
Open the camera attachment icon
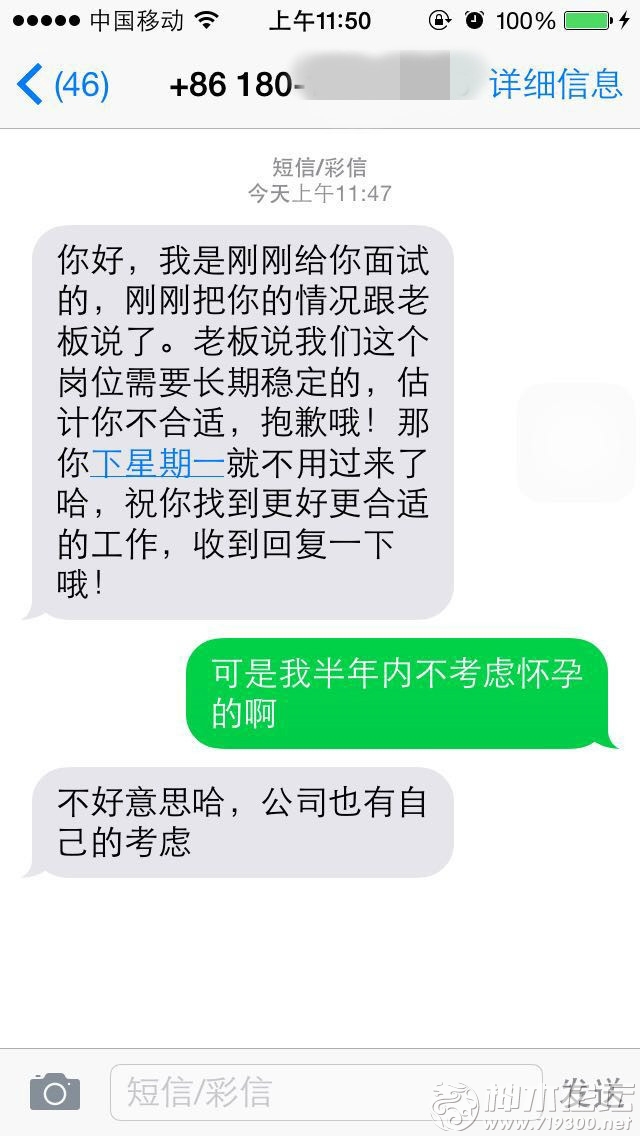[x=54, y=1092]
